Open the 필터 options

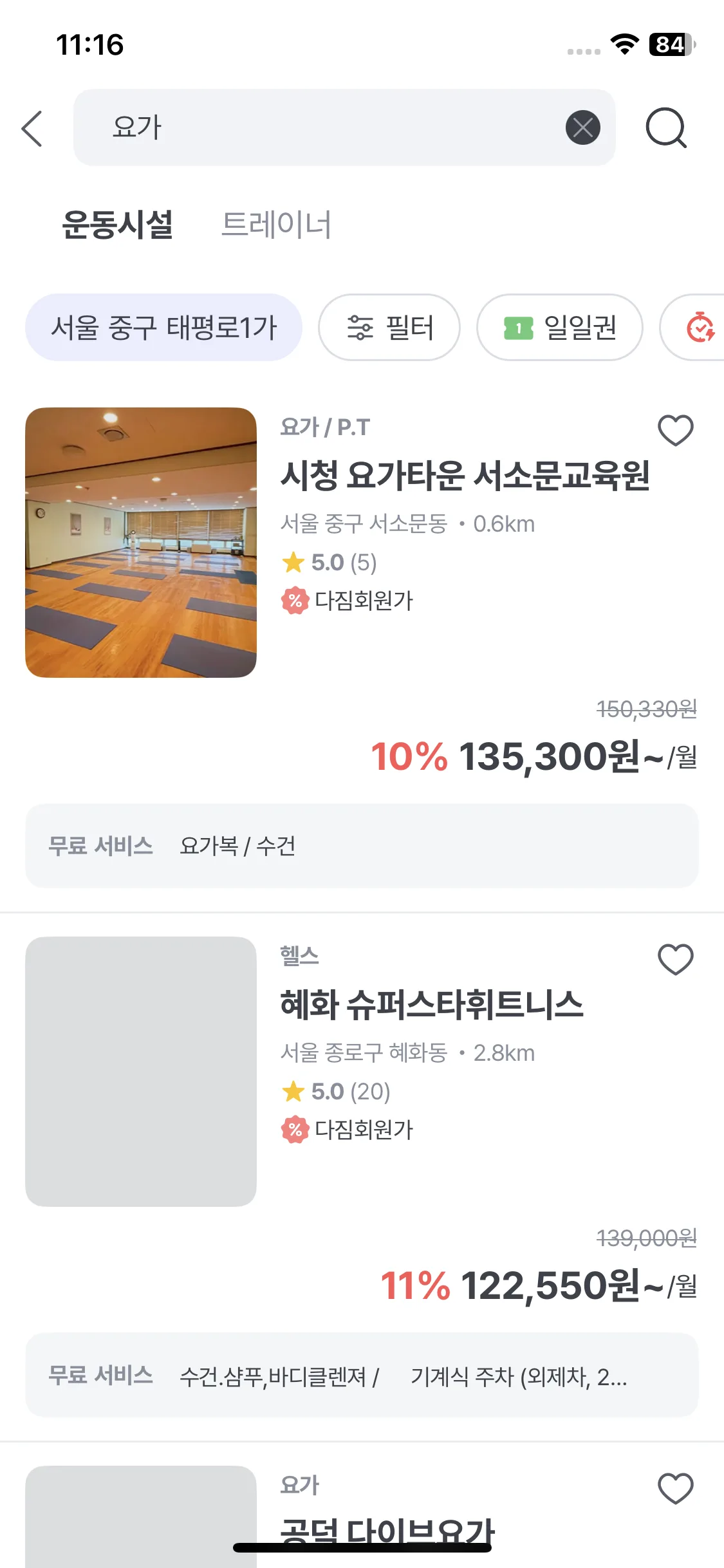tap(389, 328)
